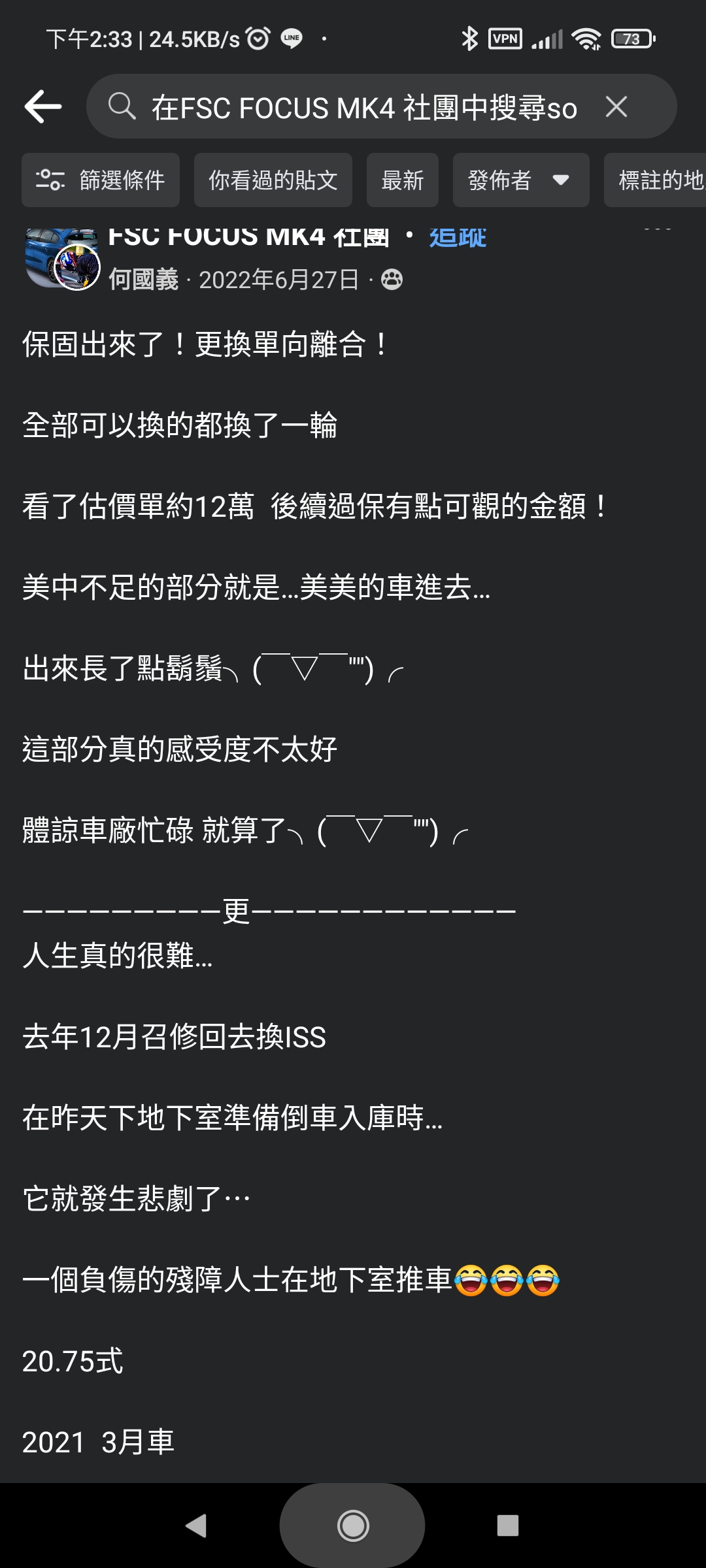Select the 最新 filter chip
The image size is (706, 1568).
(402, 180)
